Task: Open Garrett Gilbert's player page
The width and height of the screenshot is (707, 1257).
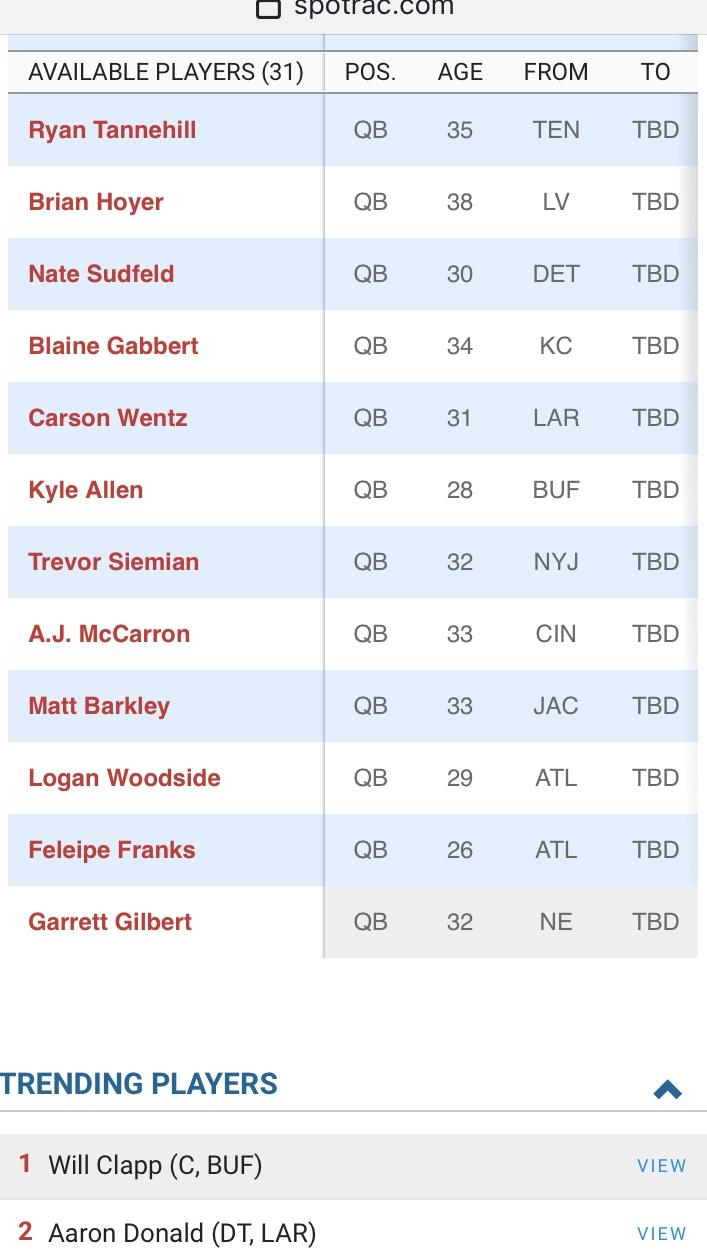Action: tap(110, 922)
